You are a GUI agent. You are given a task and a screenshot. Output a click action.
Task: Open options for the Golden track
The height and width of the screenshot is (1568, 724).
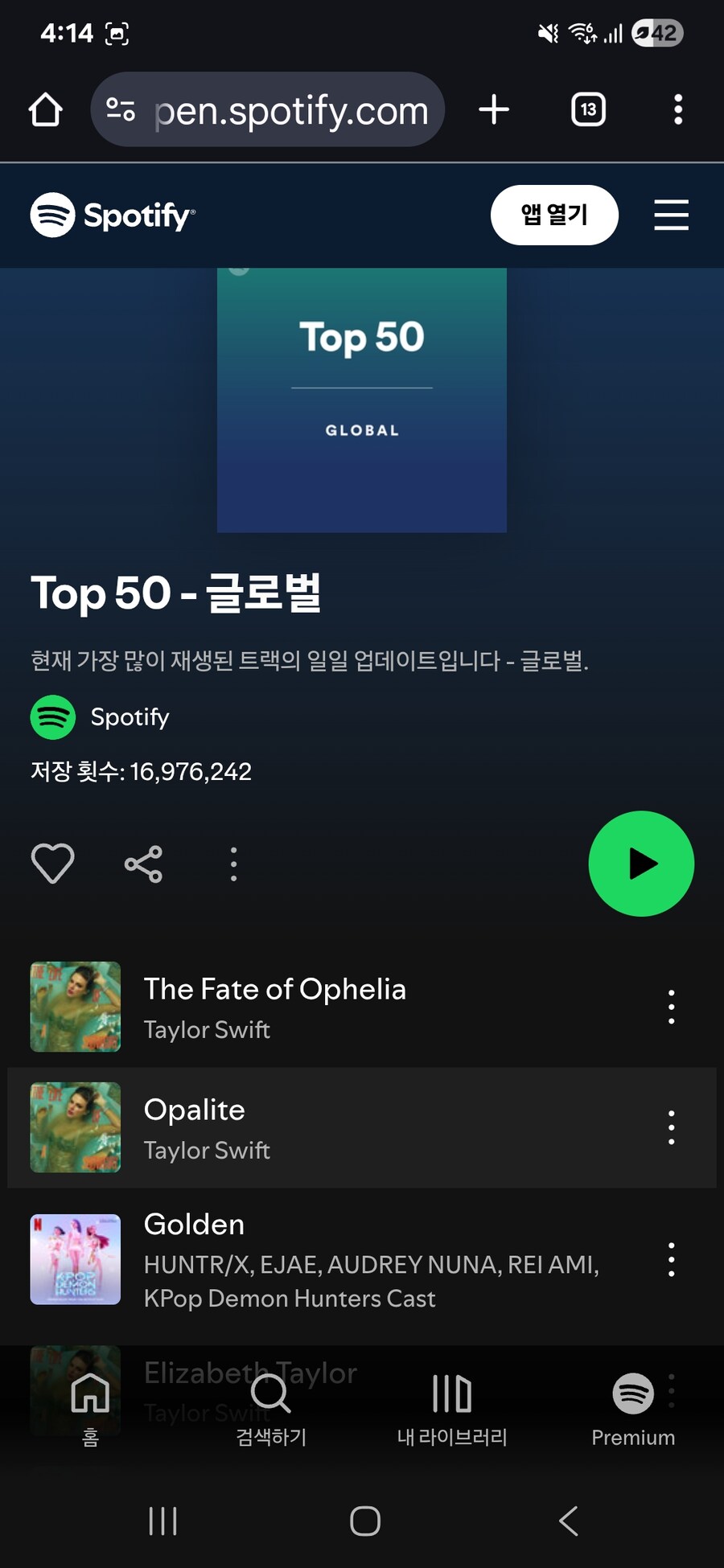tap(671, 1259)
